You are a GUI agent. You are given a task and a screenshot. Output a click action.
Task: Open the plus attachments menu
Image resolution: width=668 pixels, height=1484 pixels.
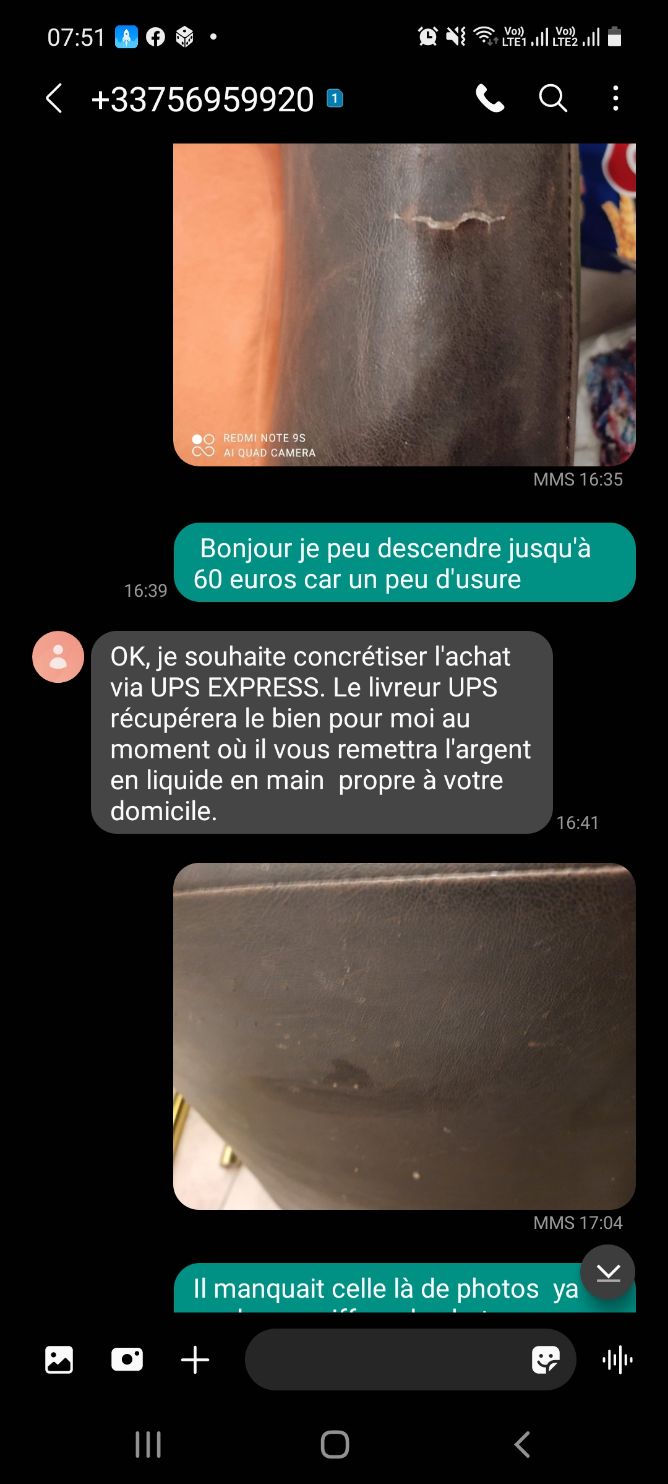pos(195,1359)
